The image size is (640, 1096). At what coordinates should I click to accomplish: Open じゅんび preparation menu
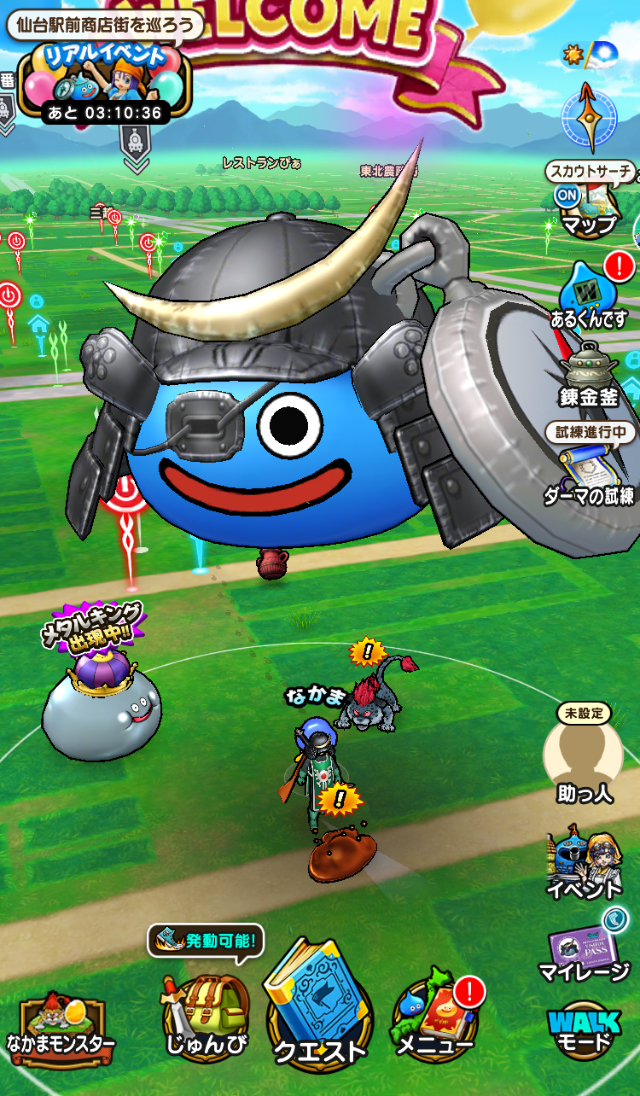tap(203, 1013)
